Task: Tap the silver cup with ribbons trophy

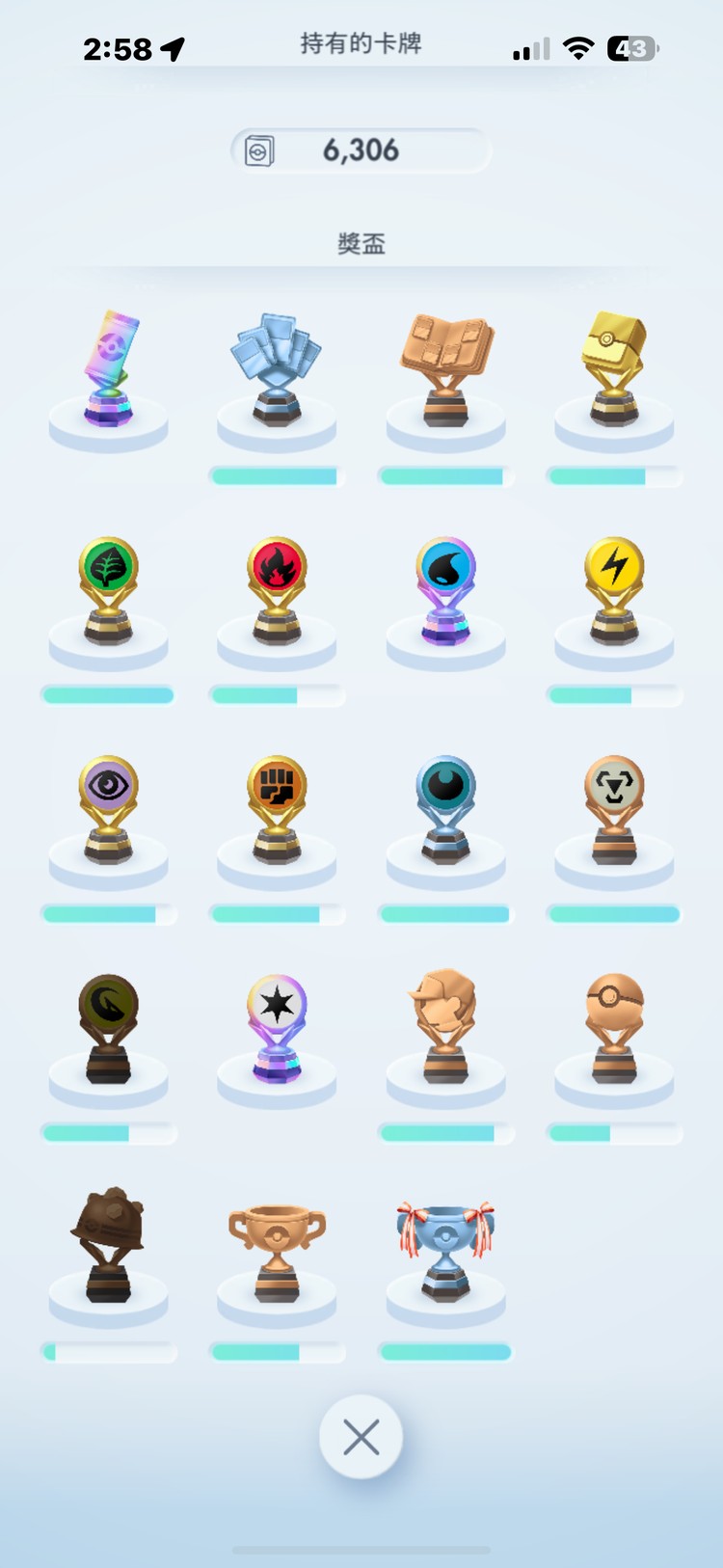Action: pos(445,1246)
